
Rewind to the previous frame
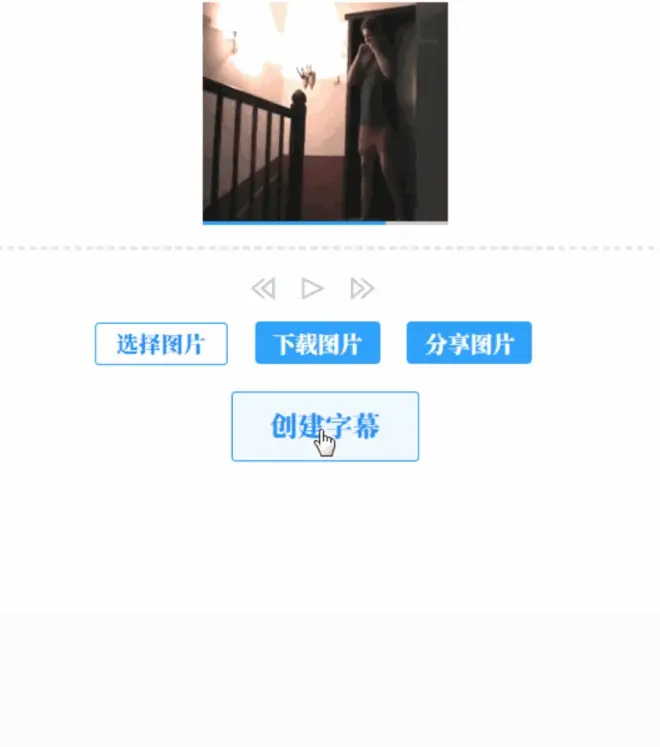(x=263, y=289)
